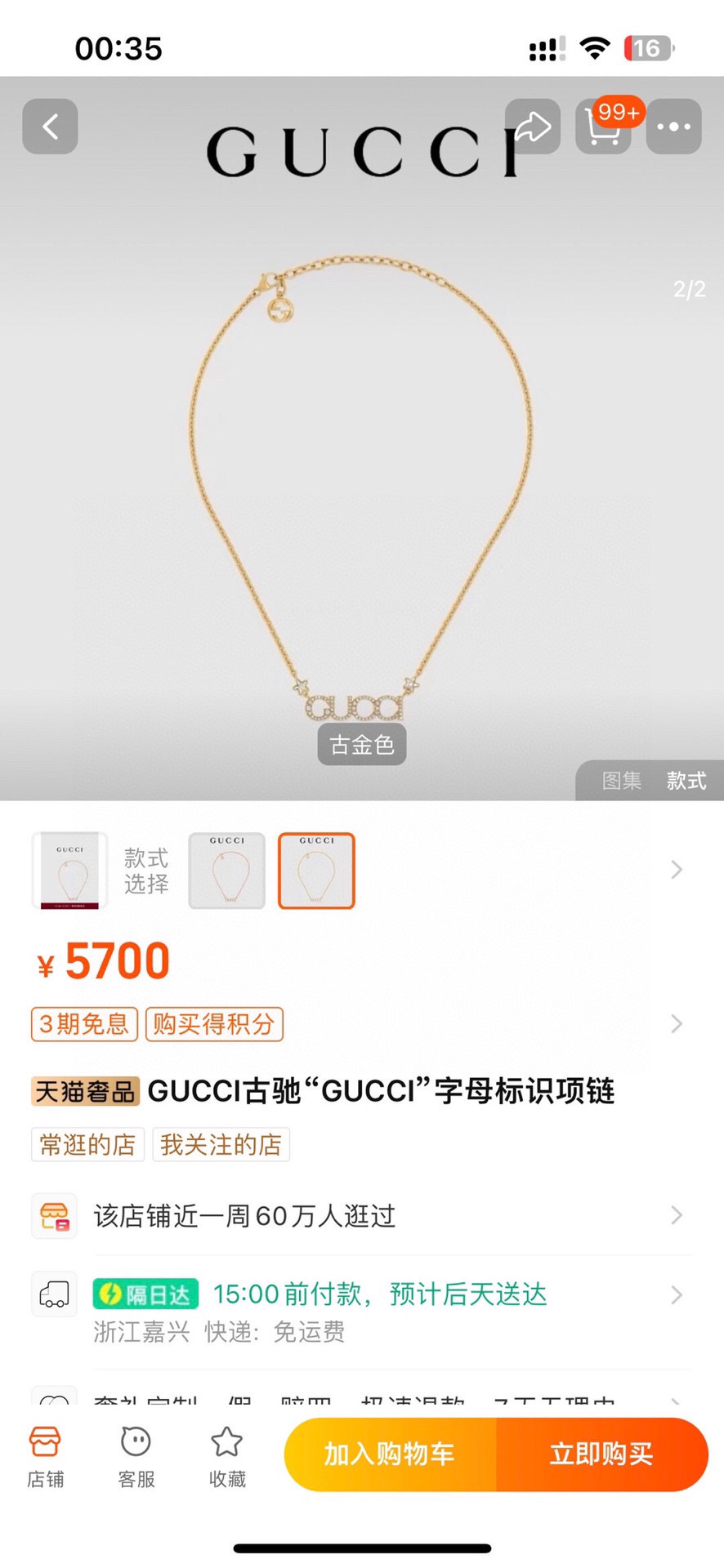The height and width of the screenshot is (1568, 724).
Task: Open the 3期免息 installment offer
Action: (84, 1024)
